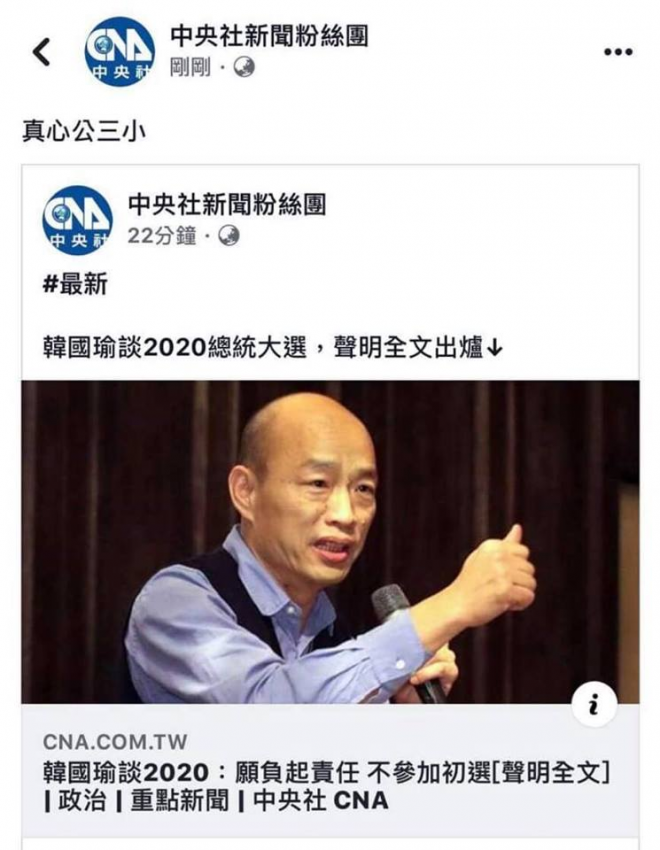Open the top 中央社新聞粉絲團 page name
This screenshot has height=850, width=660.
point(269,37)
